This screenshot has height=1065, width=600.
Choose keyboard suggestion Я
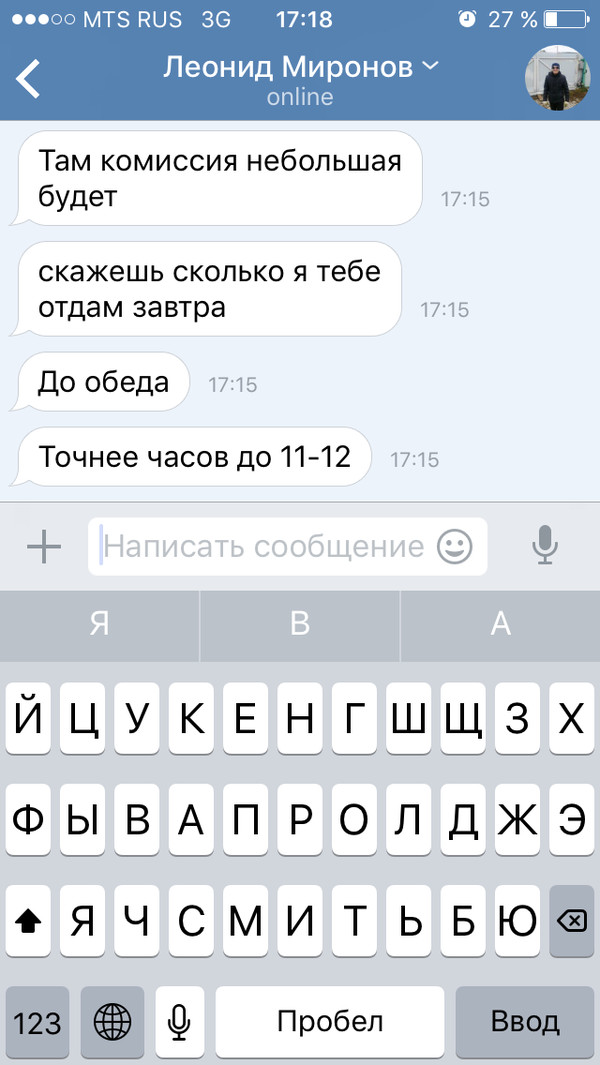[x=99, y=623]
